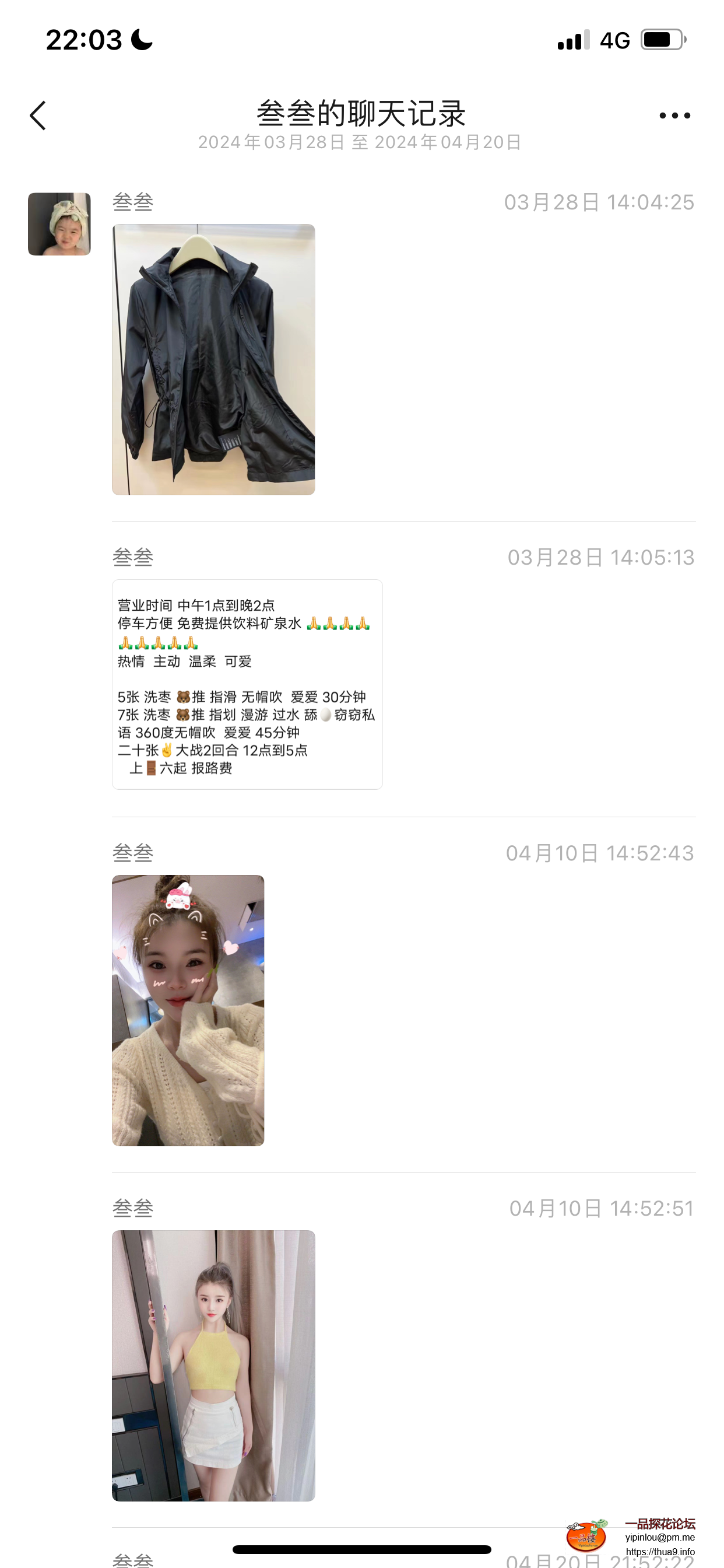724x1568 pixels.
Task: Open the black jacket photo
Action: (x=213, y=359)
